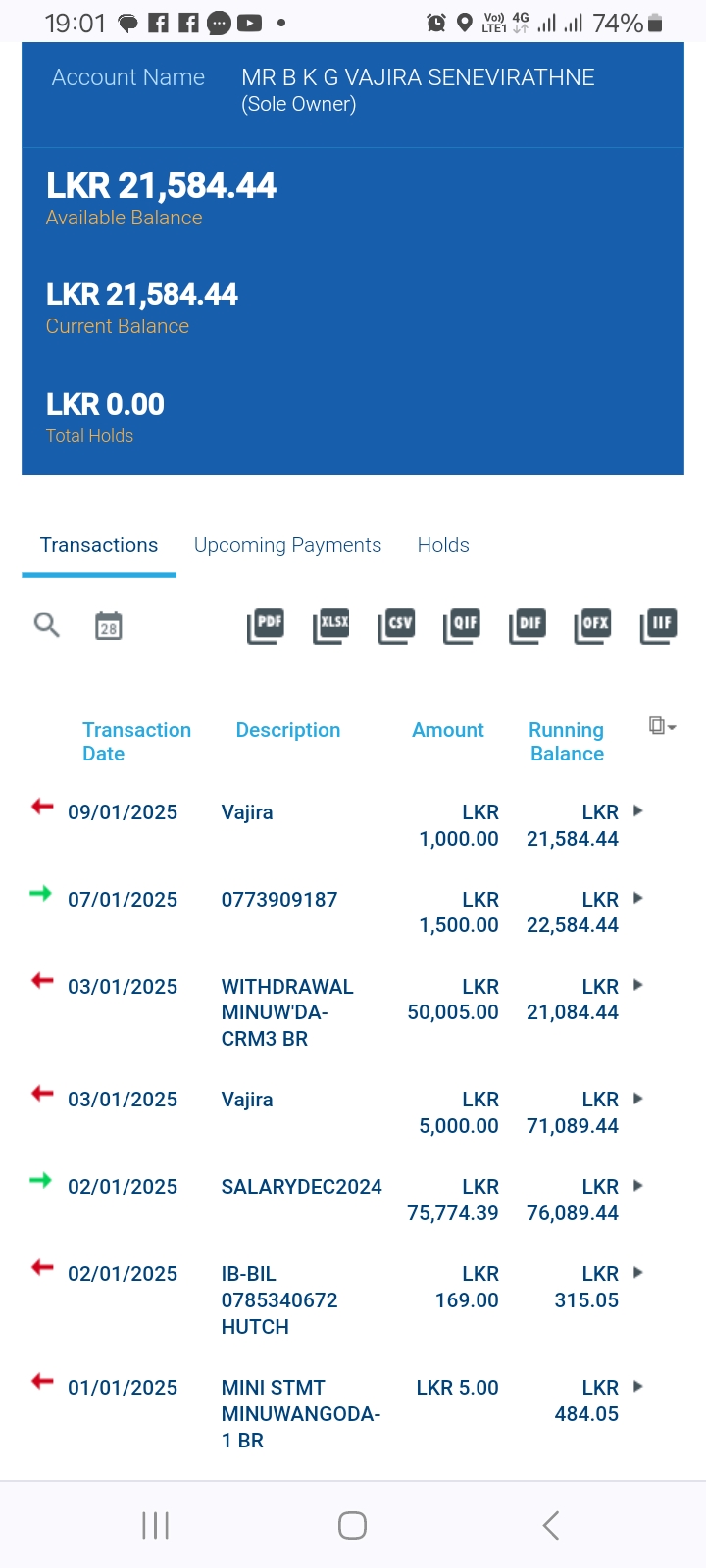The height and width of the screenshot is (1568, 706).
Task: Open the column options dropdown
Action: [x=662, y=726]
